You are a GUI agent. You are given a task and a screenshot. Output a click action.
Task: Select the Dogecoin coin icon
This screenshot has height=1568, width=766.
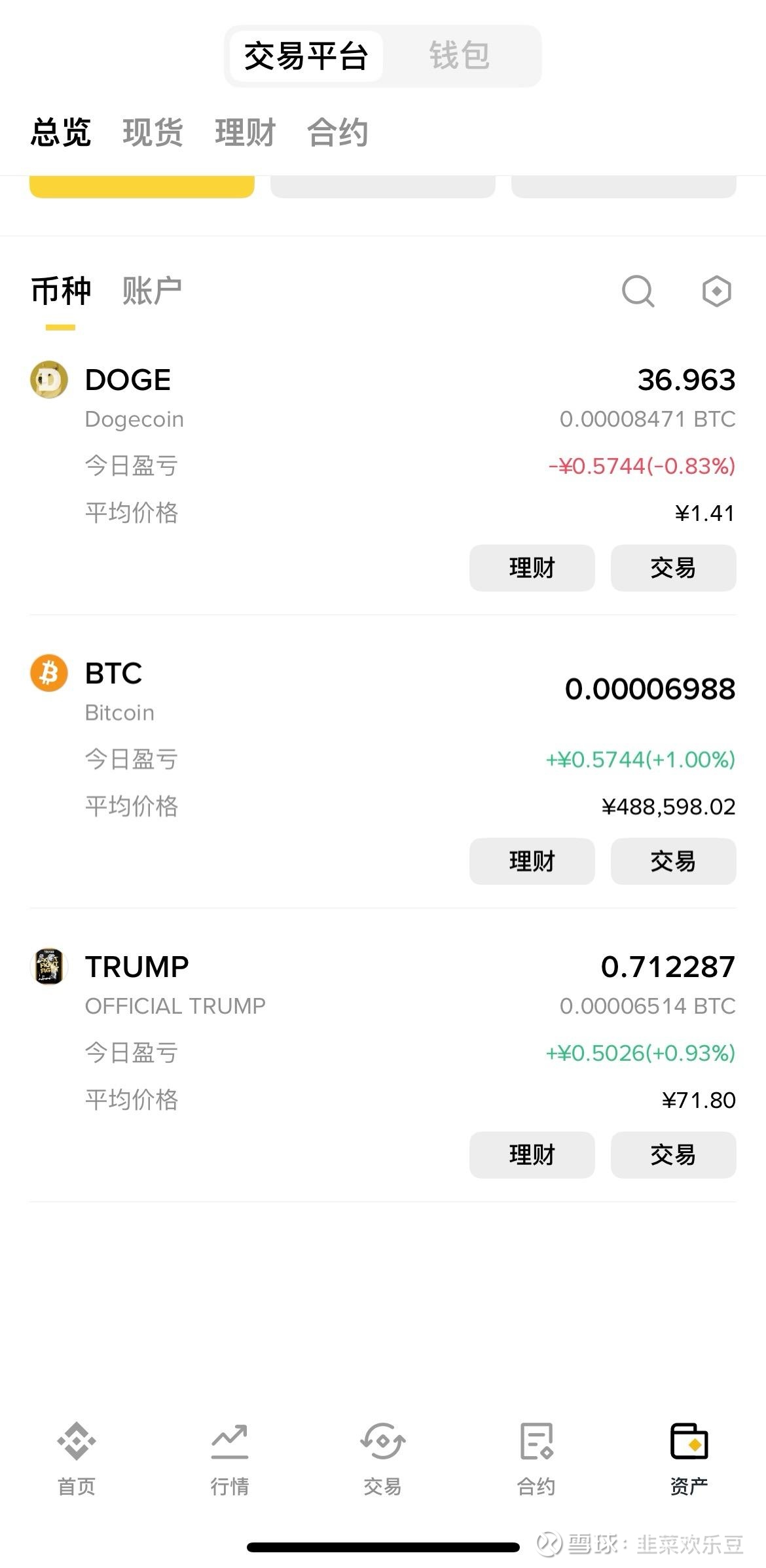(48, 380)
